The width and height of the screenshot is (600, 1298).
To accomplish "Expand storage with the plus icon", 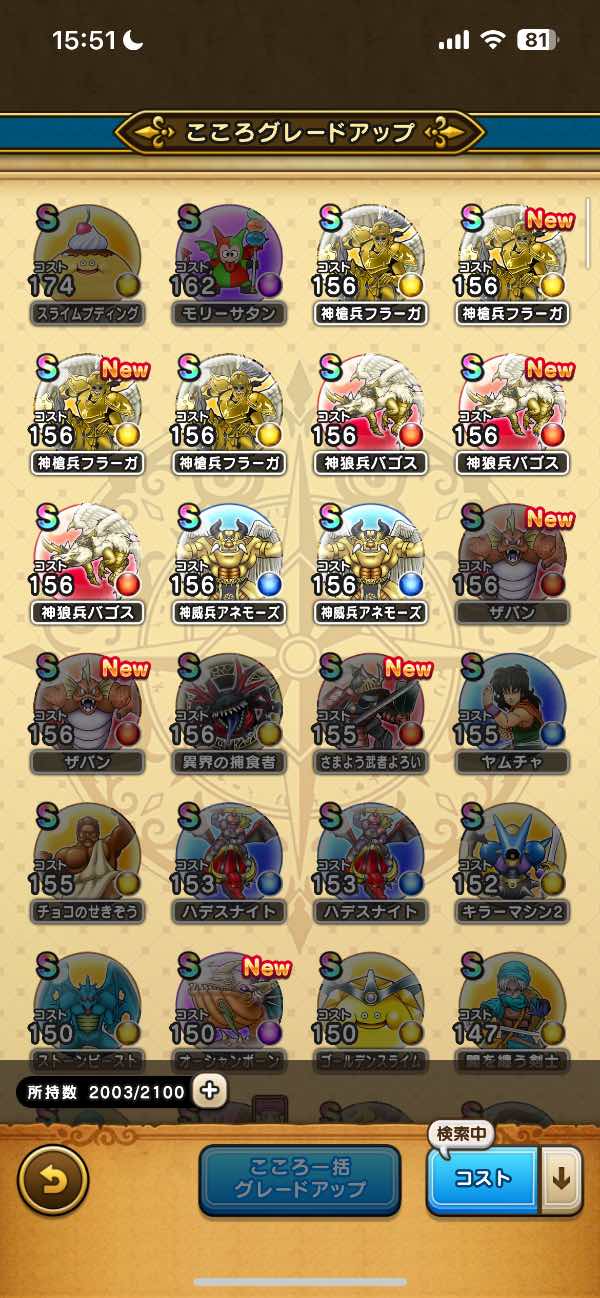I will pyautogui.click(x=210, y=1091).
